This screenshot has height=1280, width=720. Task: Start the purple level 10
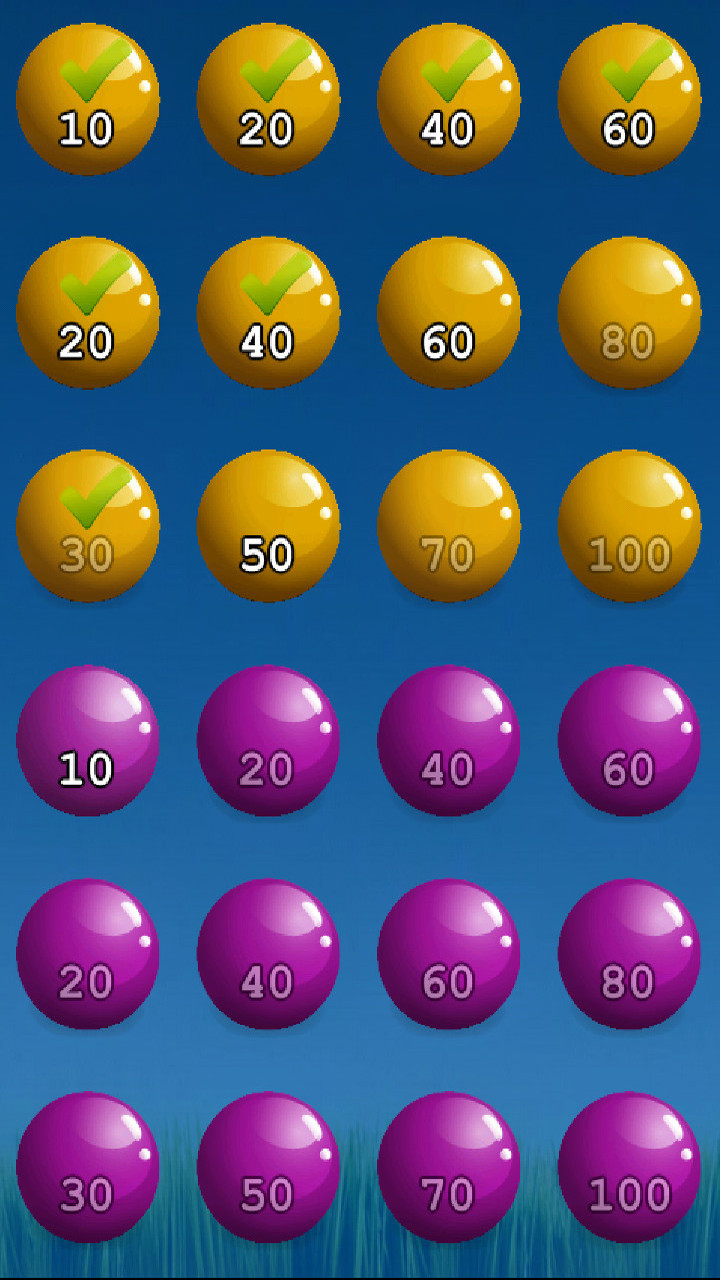pyautogui.click(x=88, y=740)
